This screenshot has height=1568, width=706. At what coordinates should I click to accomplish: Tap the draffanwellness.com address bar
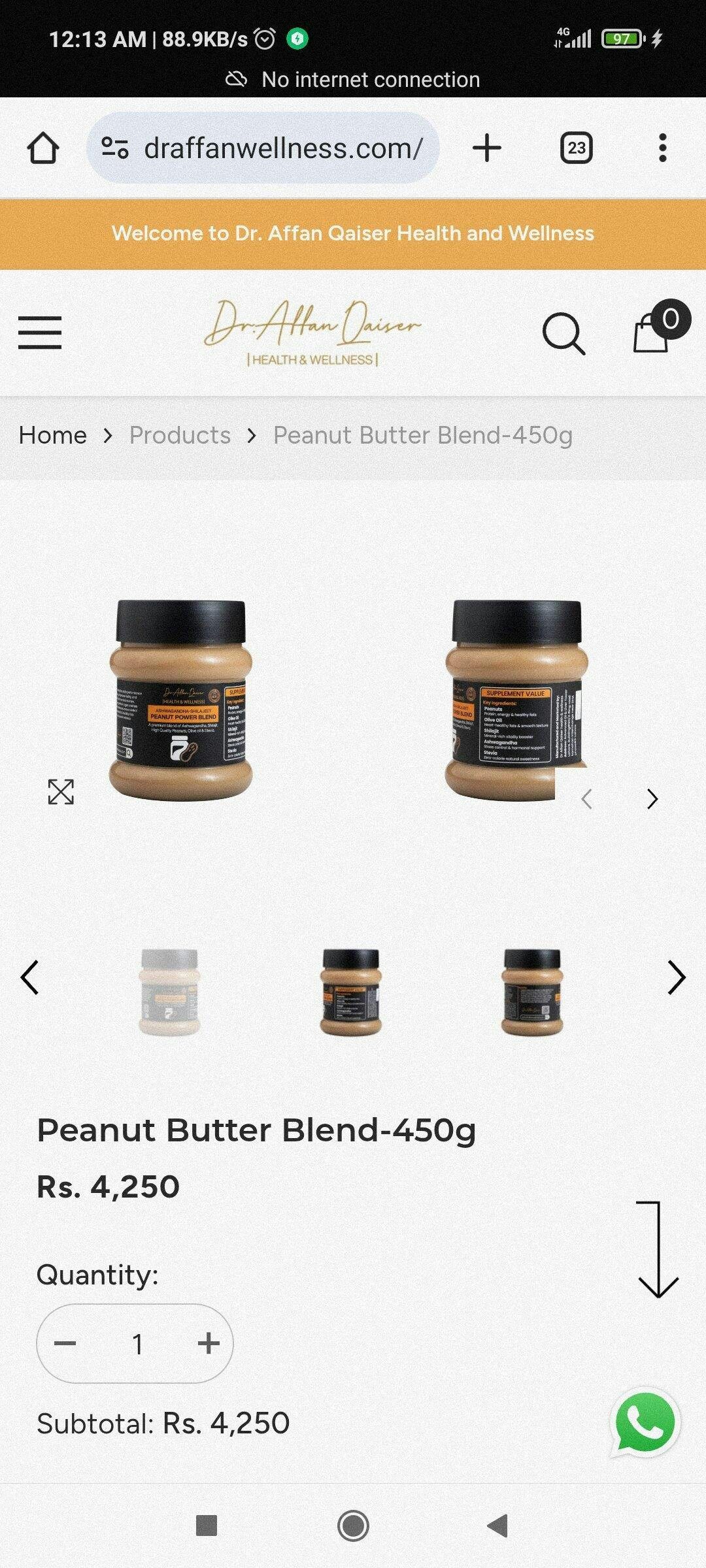pos(263,148)
